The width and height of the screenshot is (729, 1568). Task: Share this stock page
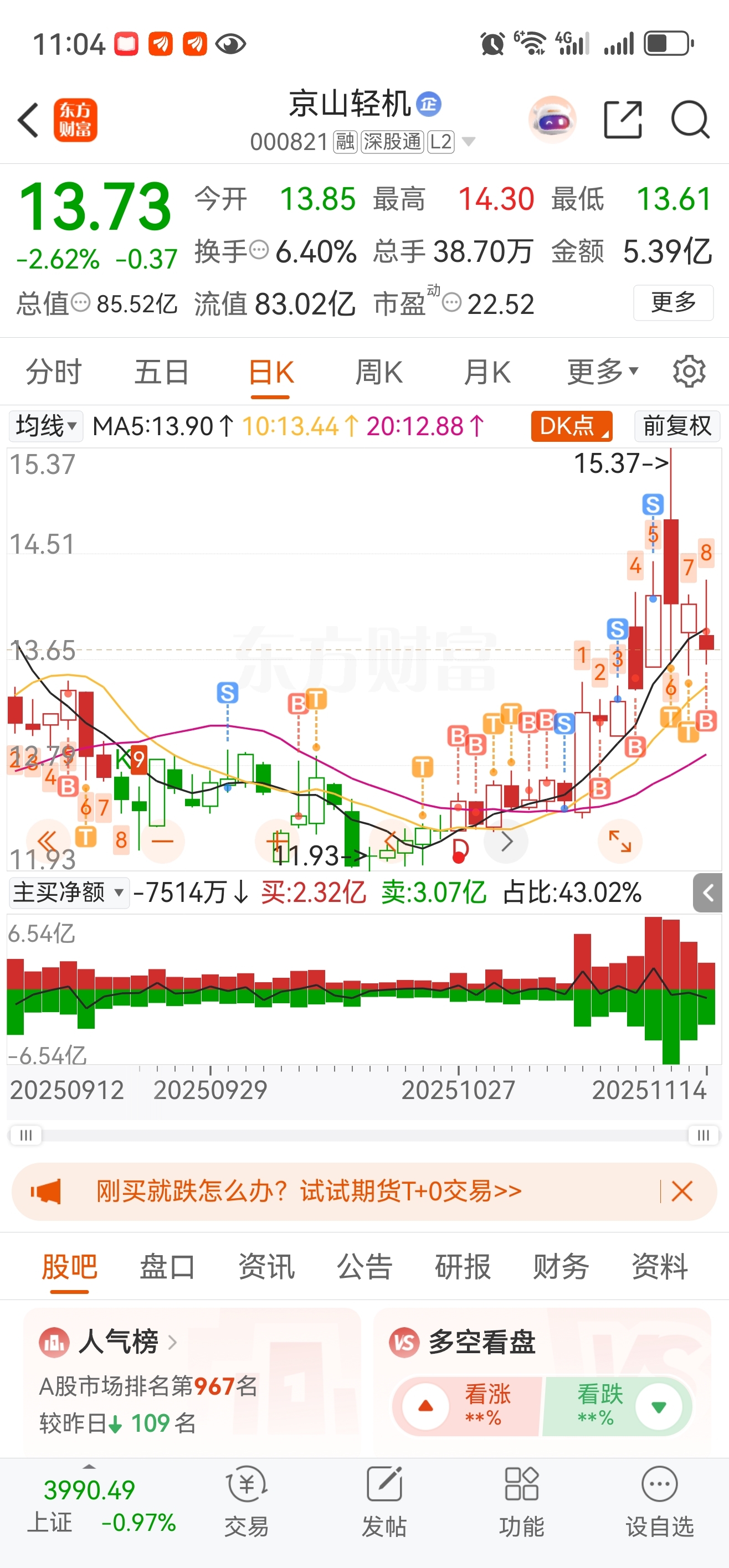click(x=623, y=120)
